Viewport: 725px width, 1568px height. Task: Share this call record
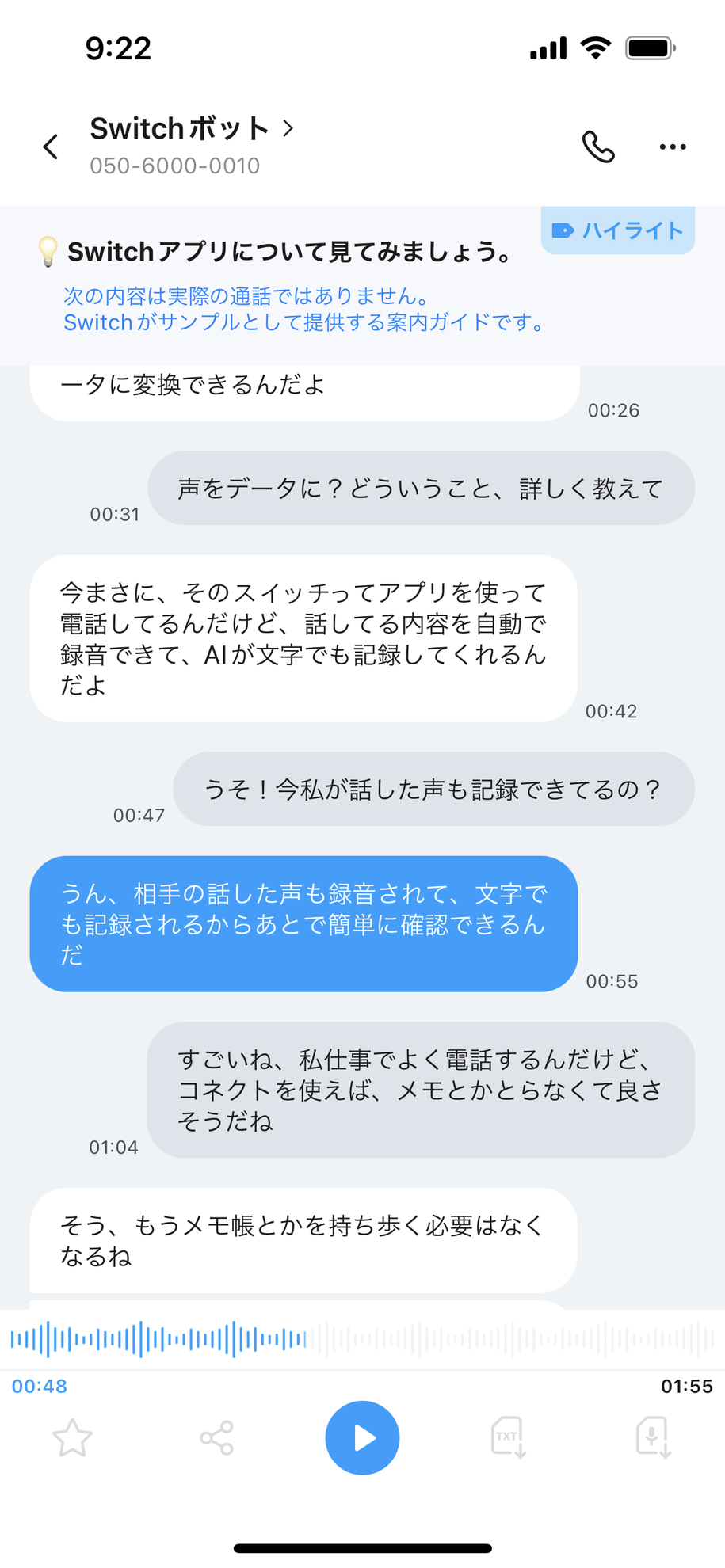[217, 1437]
